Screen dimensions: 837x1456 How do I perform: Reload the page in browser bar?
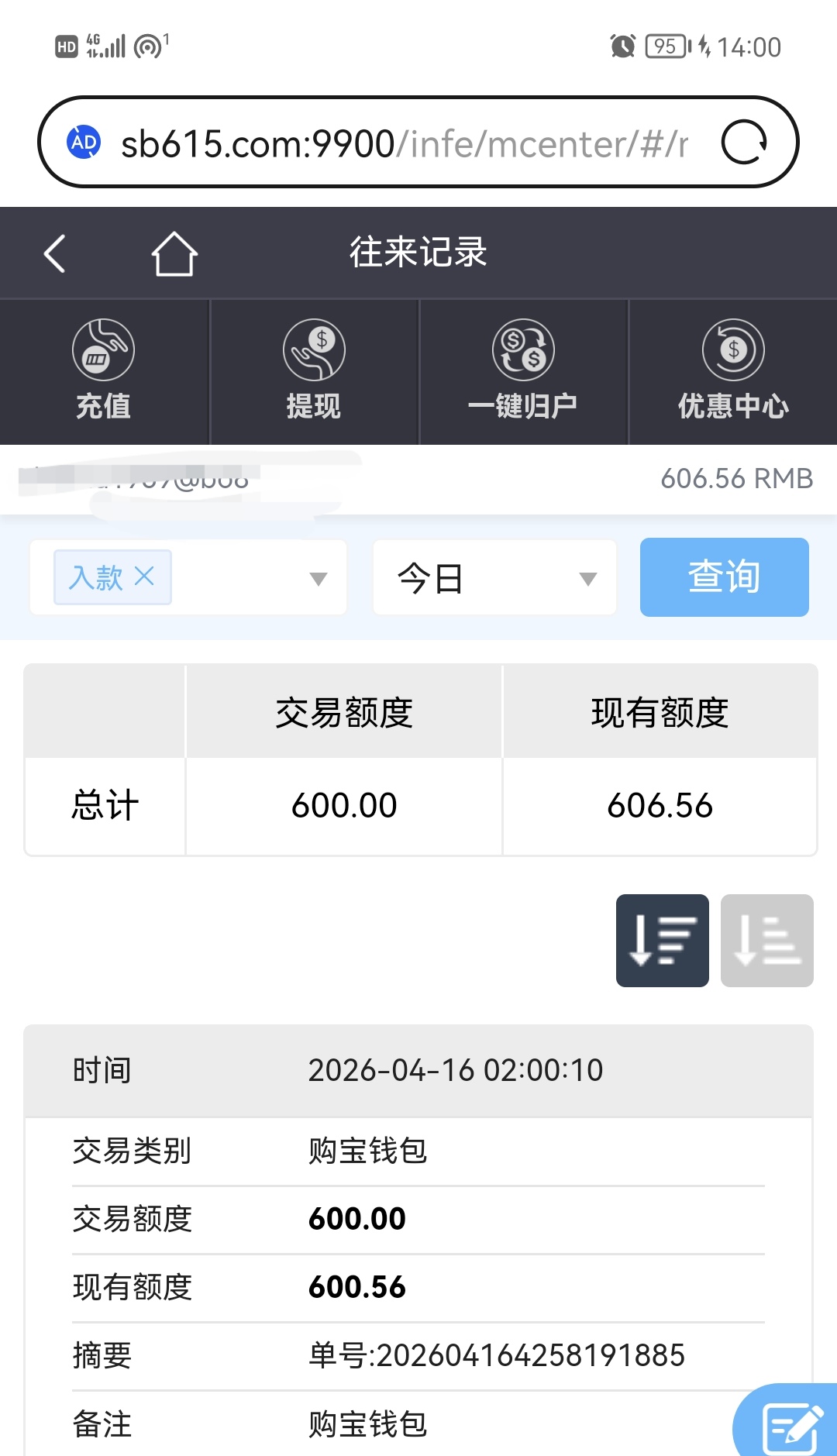click(x=744, y=143)
